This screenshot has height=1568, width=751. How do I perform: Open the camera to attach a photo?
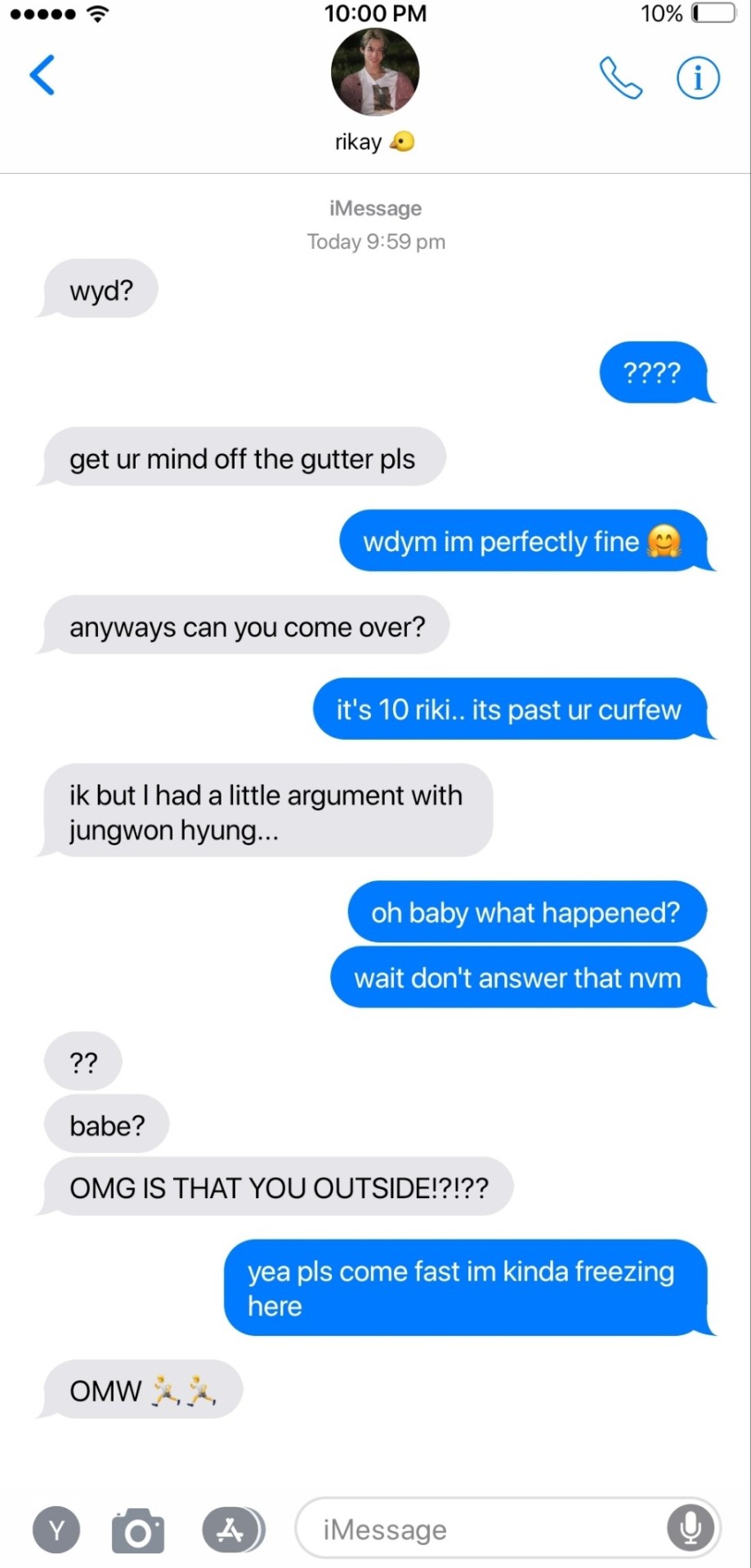[138, 1530]
